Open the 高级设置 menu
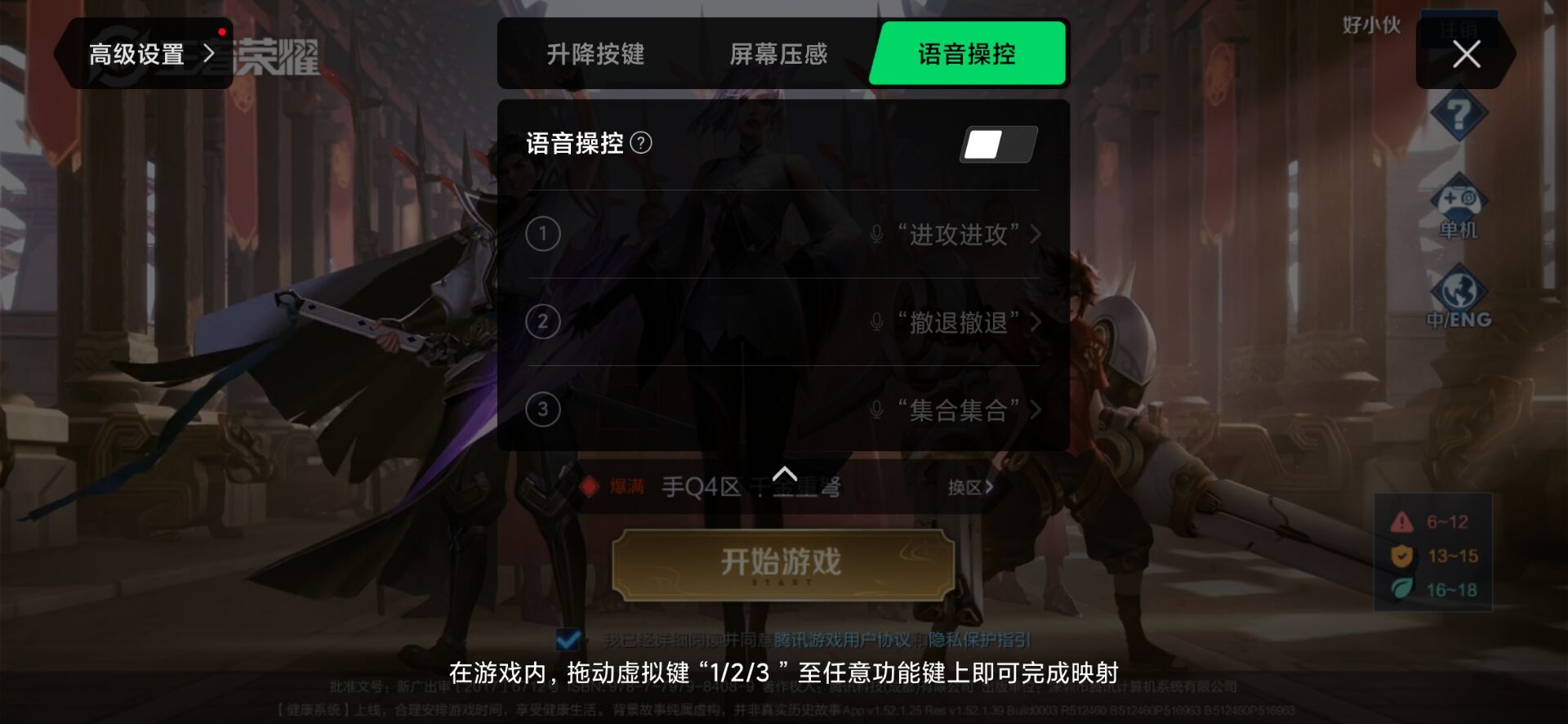Viewport: 1568px width, 724px height. tap(149, 55)
